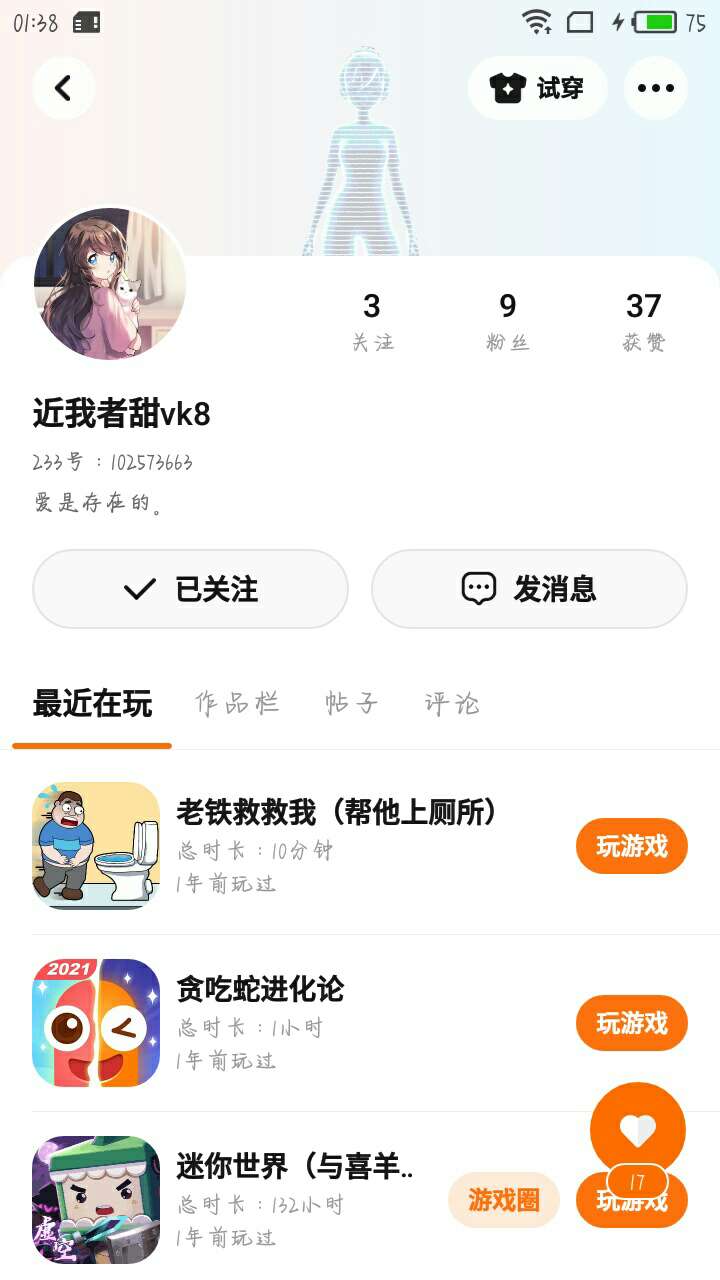Tap the 试穿 try-on button
The height and width of the screenshot is (1280, 720).
[x=538, y=88]
